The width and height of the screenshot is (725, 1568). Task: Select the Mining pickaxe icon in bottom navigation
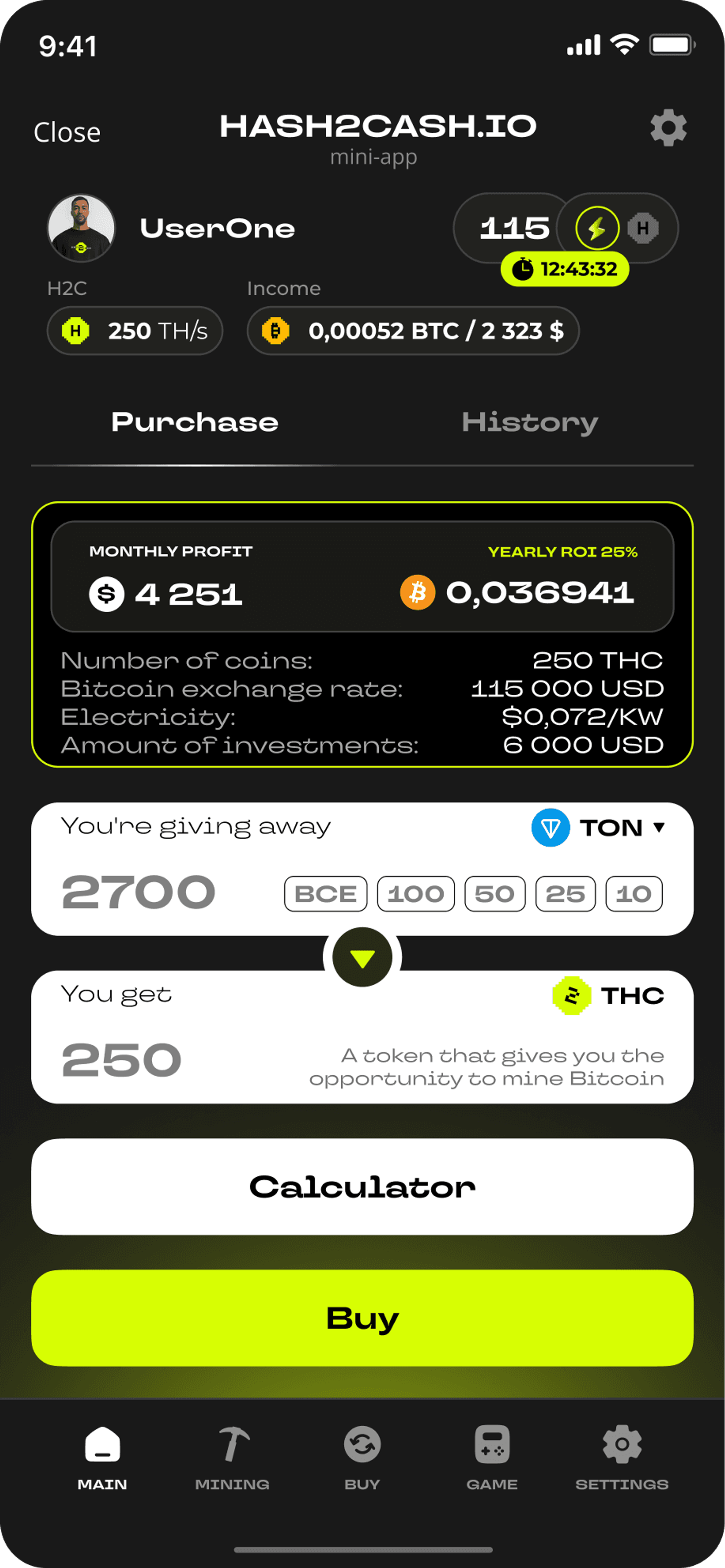click(233, 1444)
